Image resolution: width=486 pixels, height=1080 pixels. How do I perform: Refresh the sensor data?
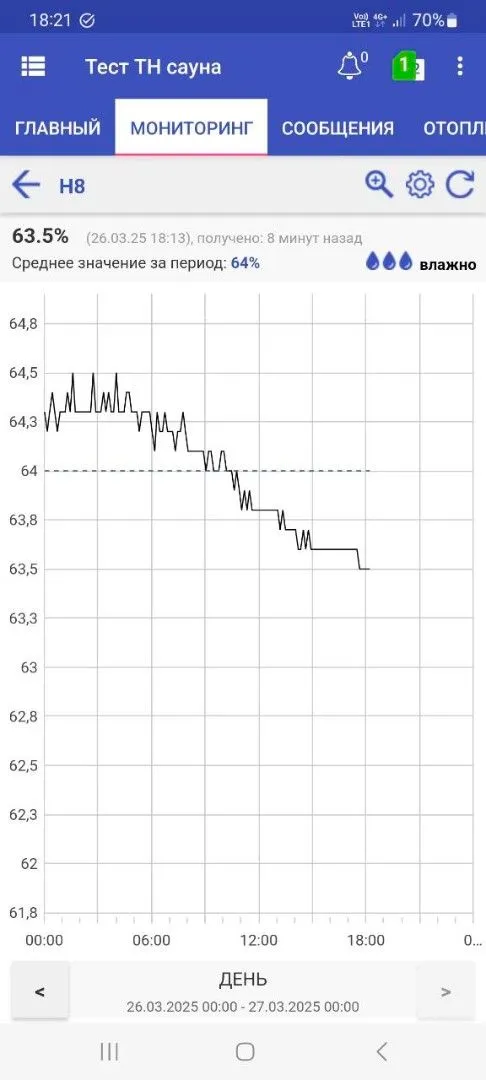click(460, 185)
